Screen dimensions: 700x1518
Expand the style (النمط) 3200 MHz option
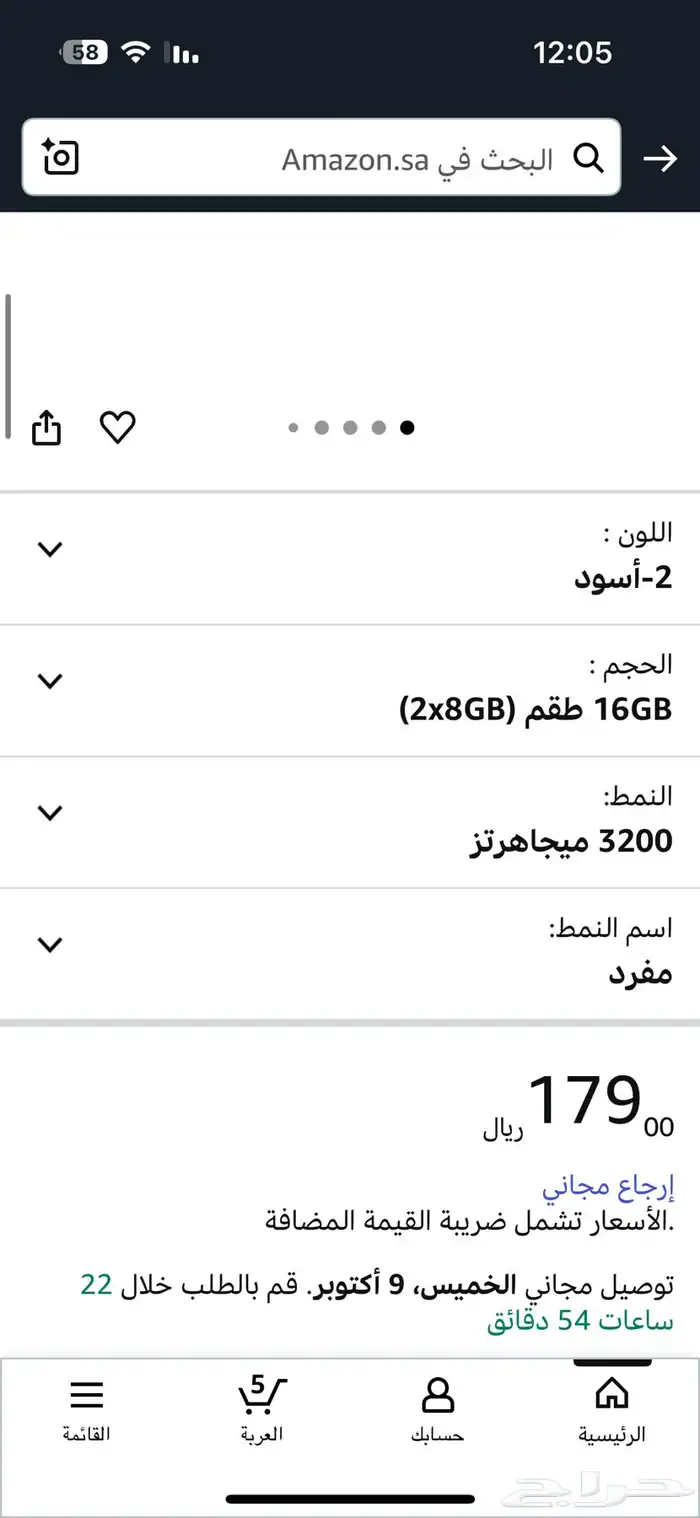click(50, 813)
